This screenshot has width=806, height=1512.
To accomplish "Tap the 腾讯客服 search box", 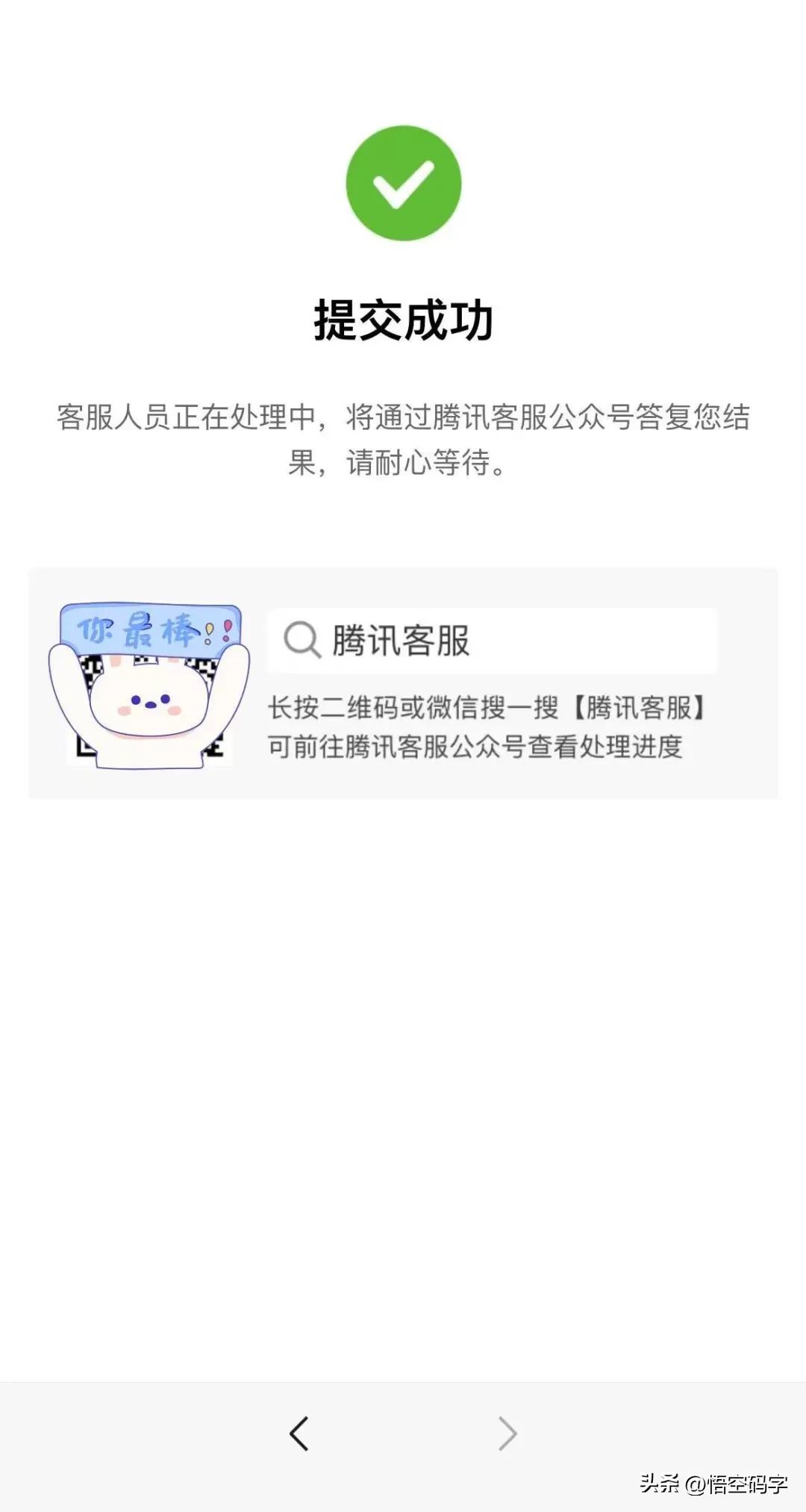I will click(493, 641).
